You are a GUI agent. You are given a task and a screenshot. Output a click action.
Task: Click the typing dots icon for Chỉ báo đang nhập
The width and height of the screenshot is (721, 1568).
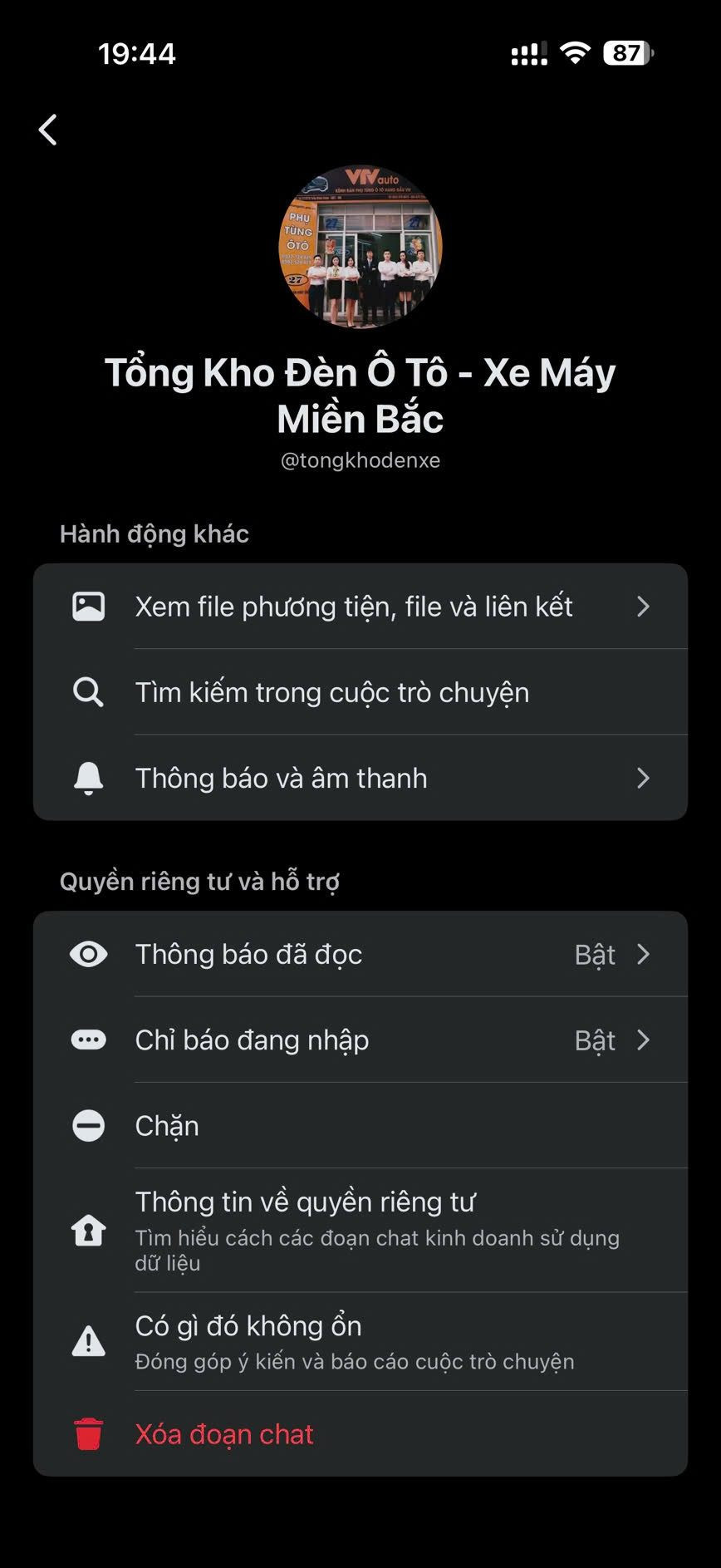[x=89, y=1040]
